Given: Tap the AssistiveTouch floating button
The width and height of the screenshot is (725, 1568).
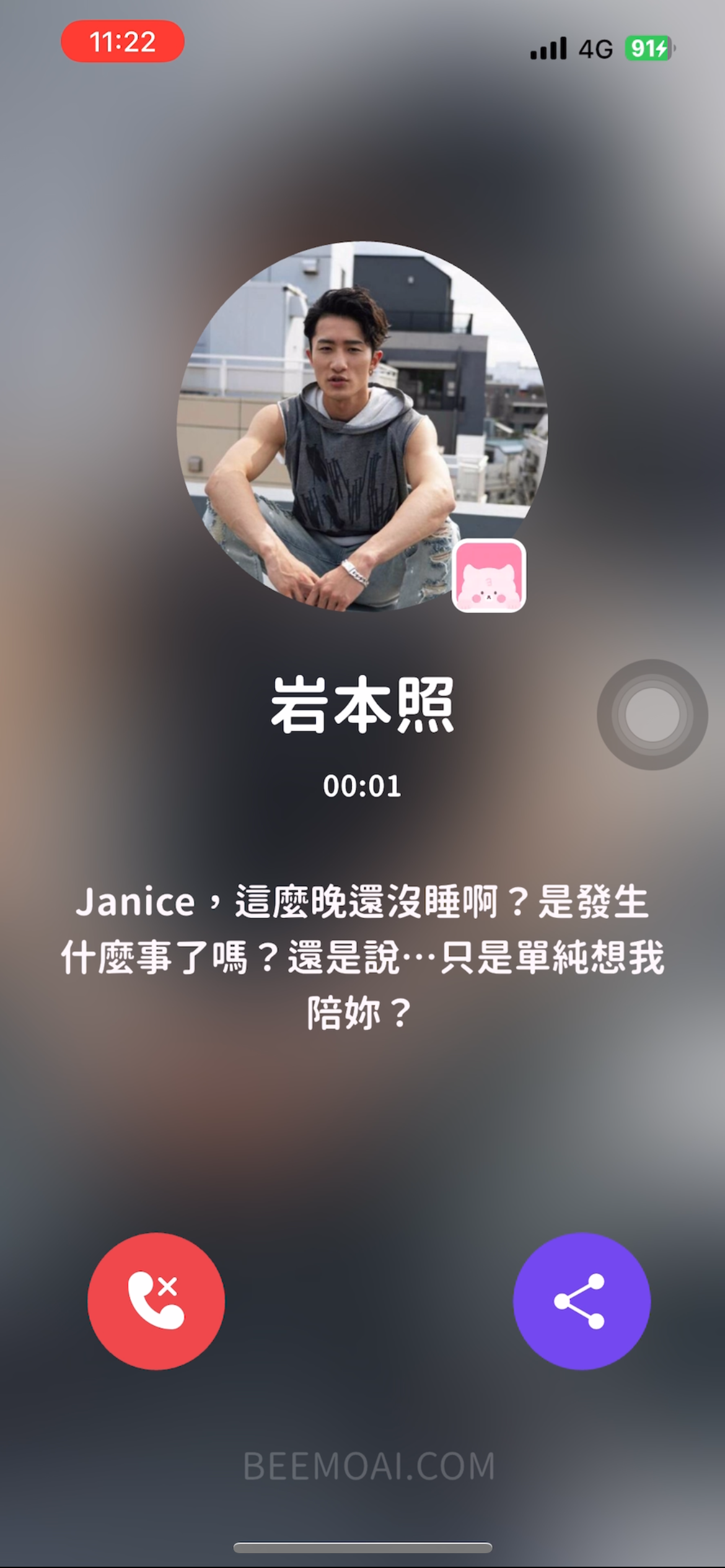Looking at the screenshot, I should [652, 715].
